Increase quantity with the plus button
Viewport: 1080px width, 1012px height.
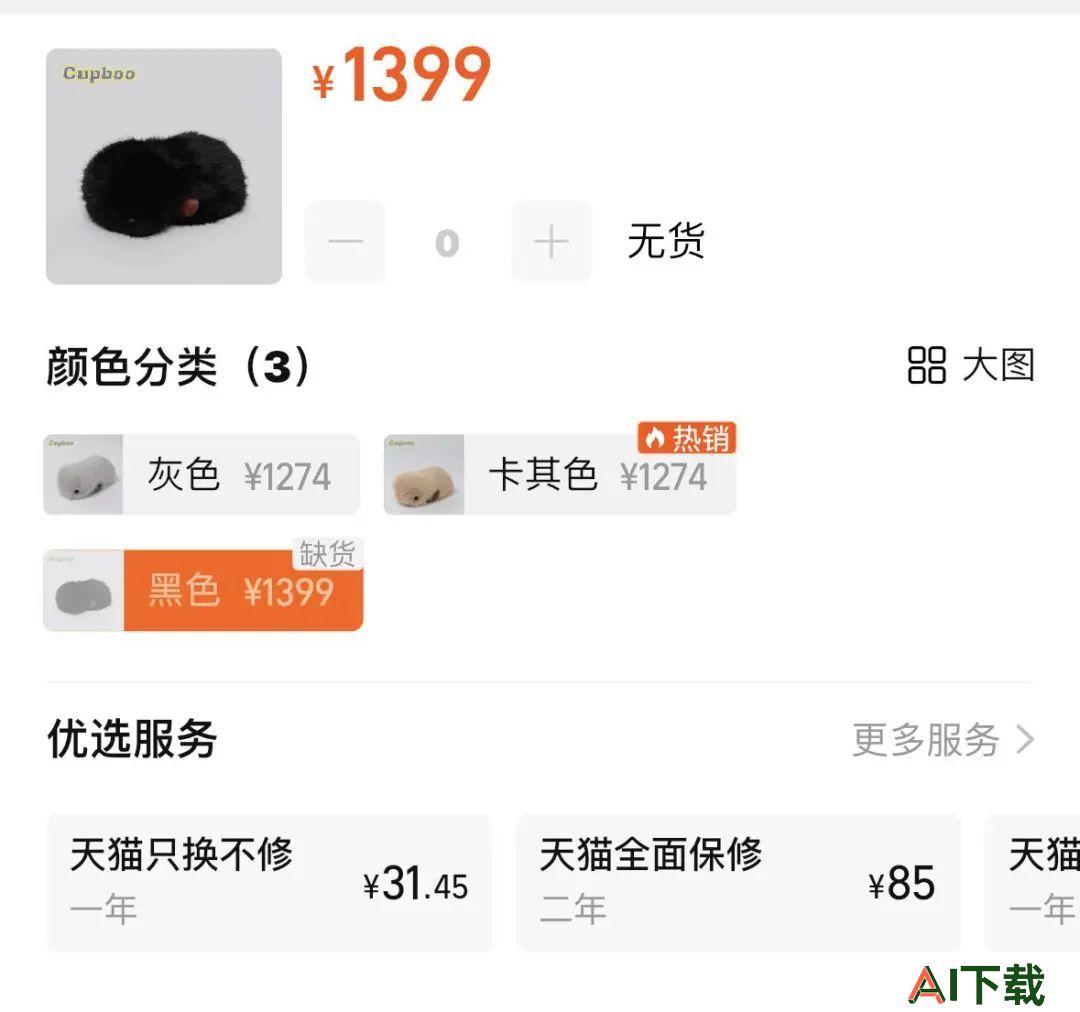[551, 242]
